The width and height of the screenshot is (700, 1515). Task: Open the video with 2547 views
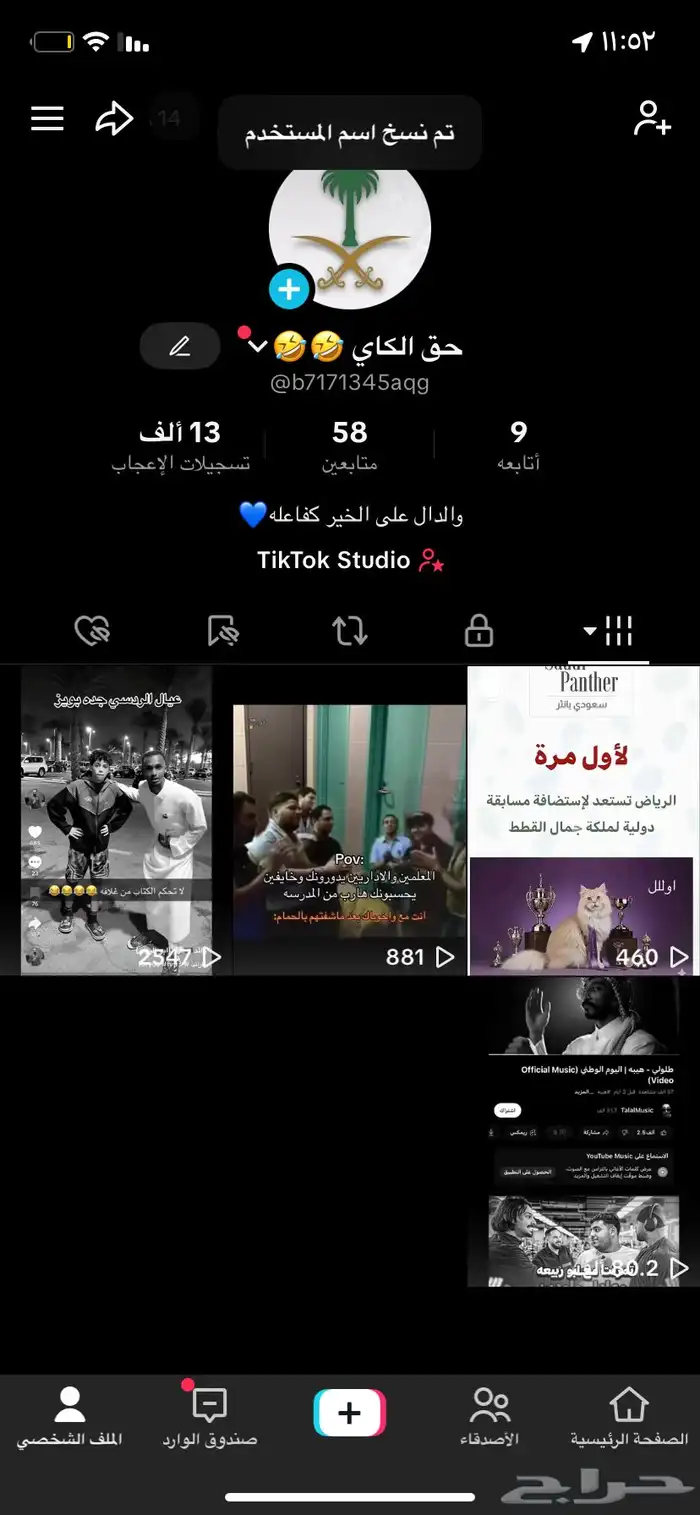(116, 820)
